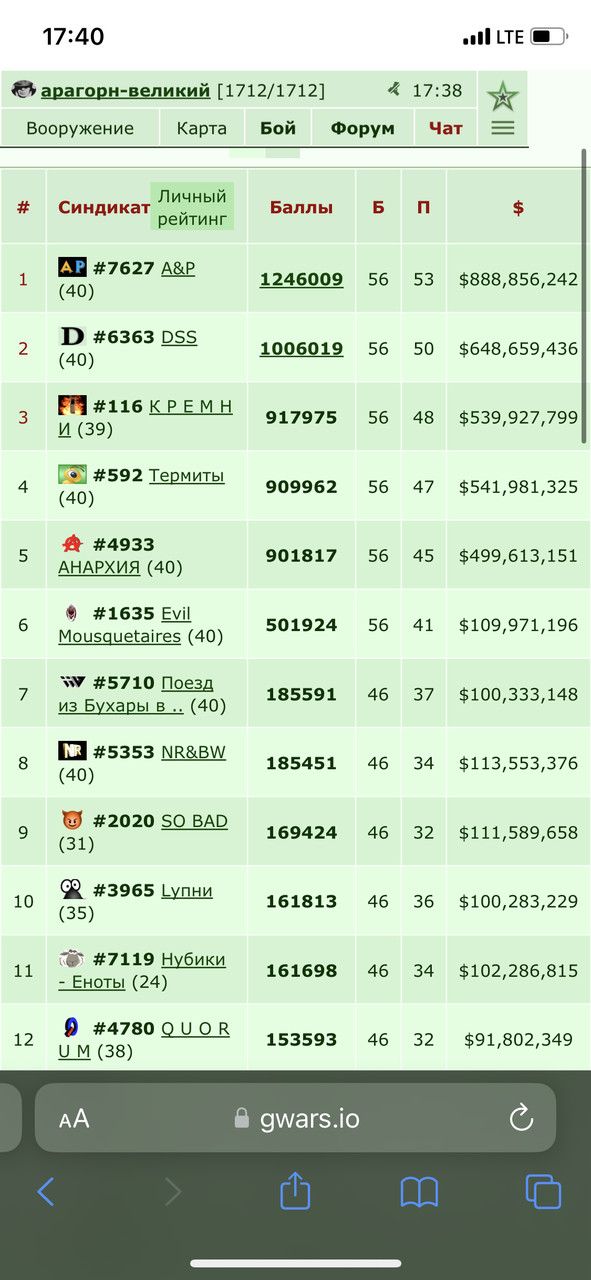591x1280 pixels.
Task: Go to the Бой section
Action: [x=278, y=128]
